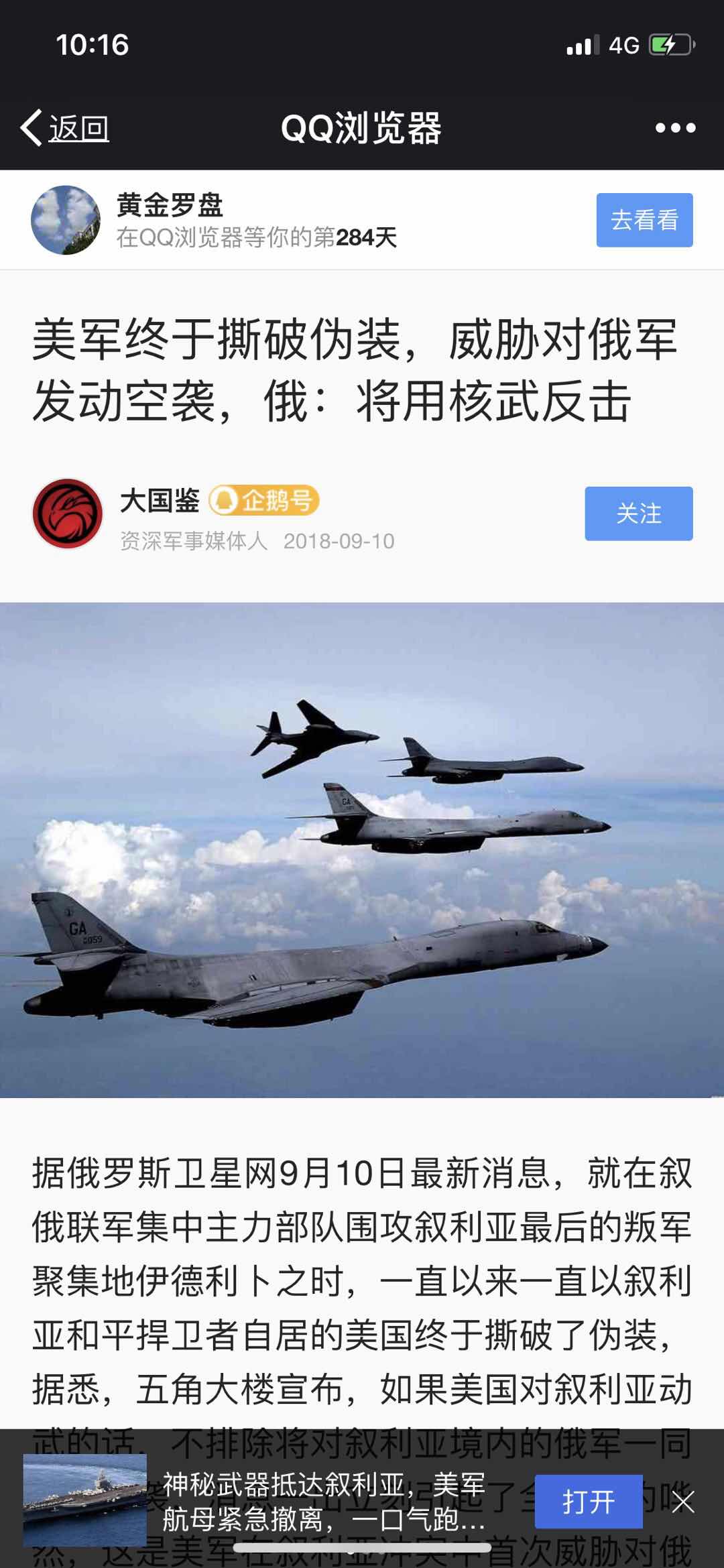This screenshot has height=1568, width=724.
Task: Open the 大国鉴 author avatar
Action: [68, 514]
